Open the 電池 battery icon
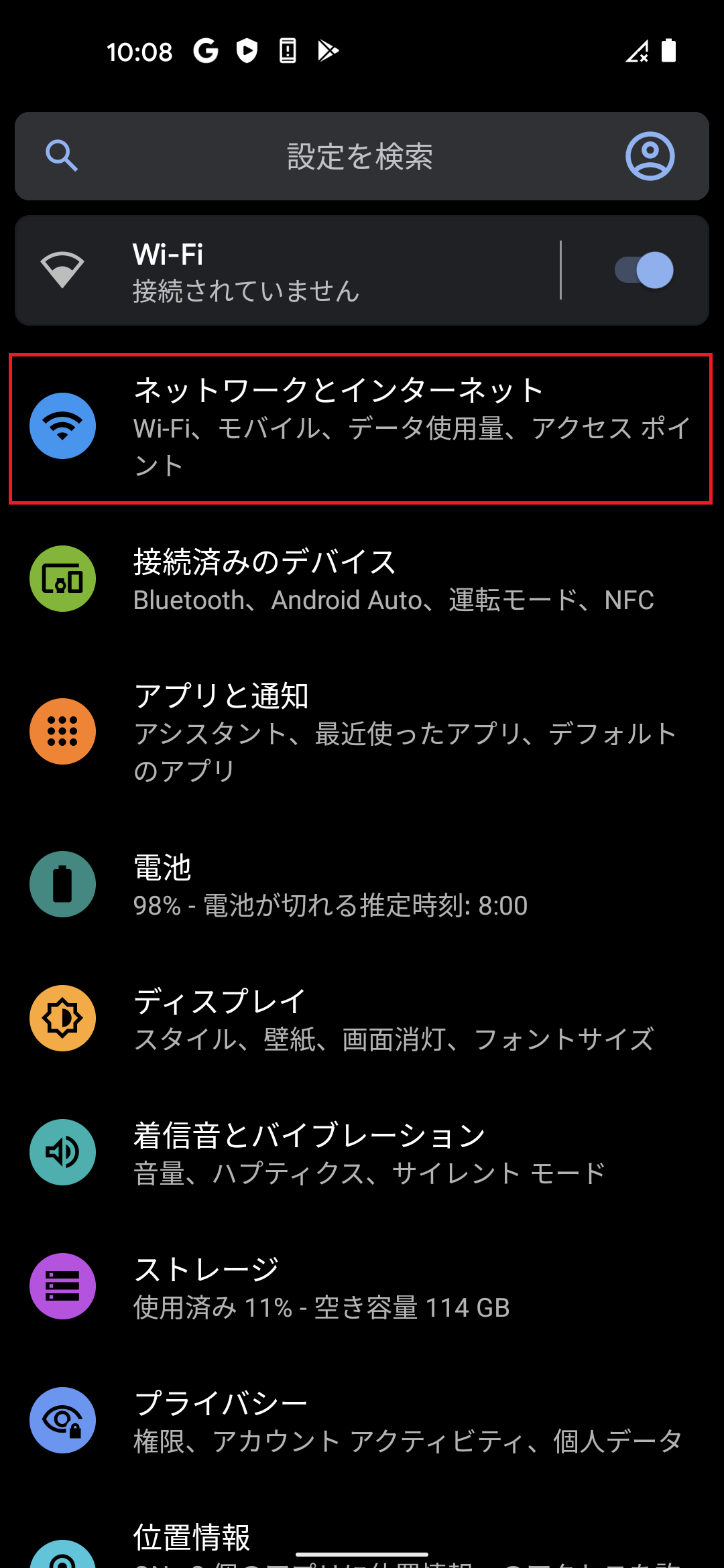This screenshot has width=724, height=1568. click(62, 884)
